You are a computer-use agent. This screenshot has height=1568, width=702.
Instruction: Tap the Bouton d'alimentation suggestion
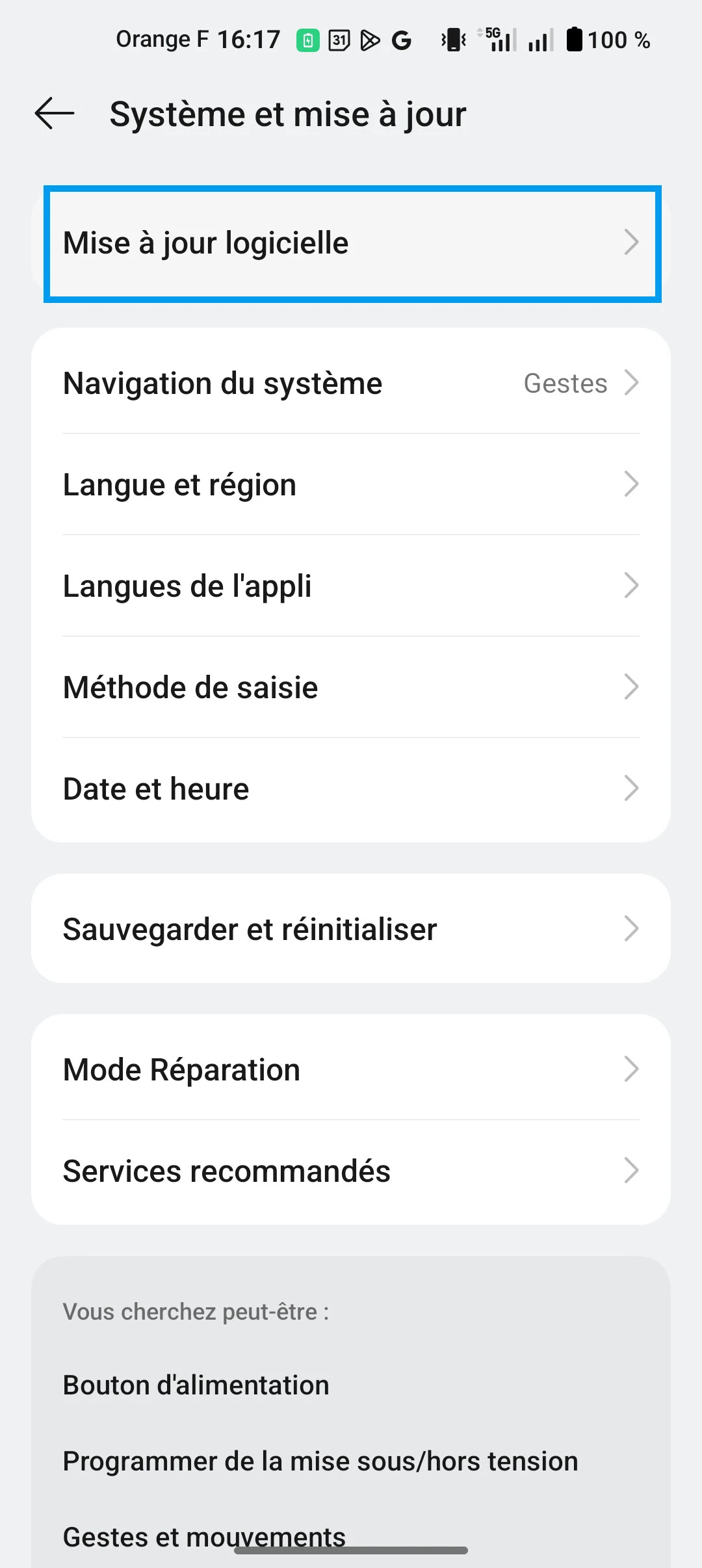tap(196, 1385)
